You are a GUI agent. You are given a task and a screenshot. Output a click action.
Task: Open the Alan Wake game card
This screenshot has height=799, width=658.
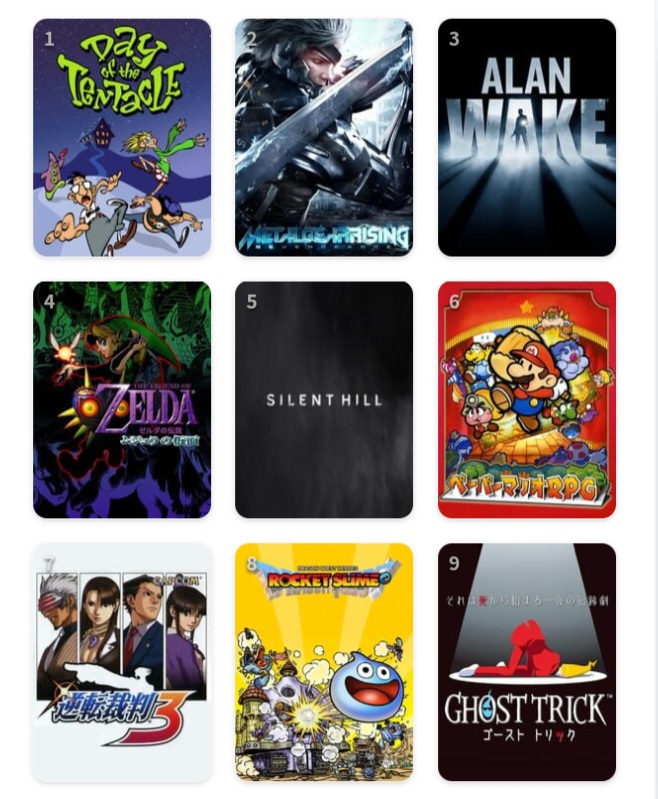tap(527, 138)
